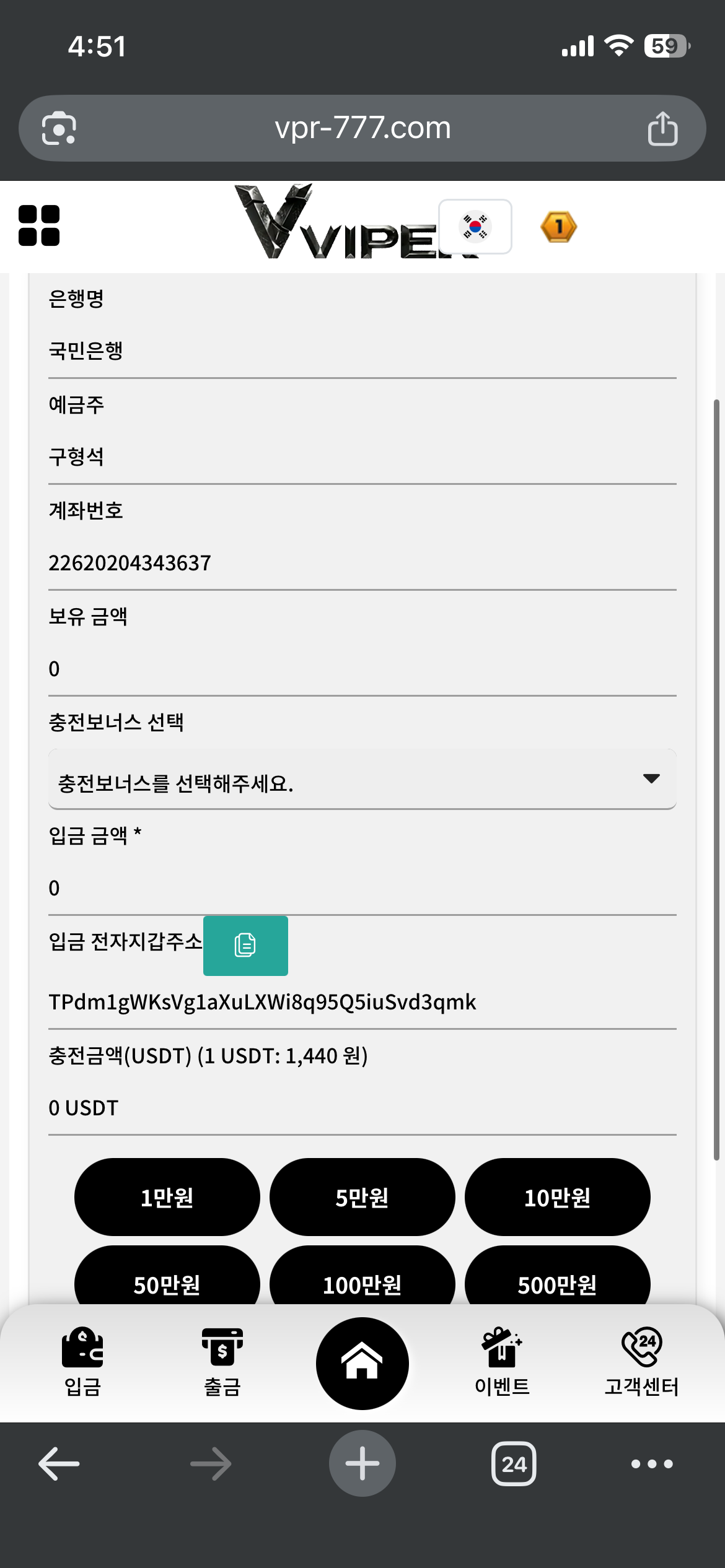Viewport: 725px width, 1568px height.
Task: Choose the 10만원 amount button
Action: tap(557, 1197)
